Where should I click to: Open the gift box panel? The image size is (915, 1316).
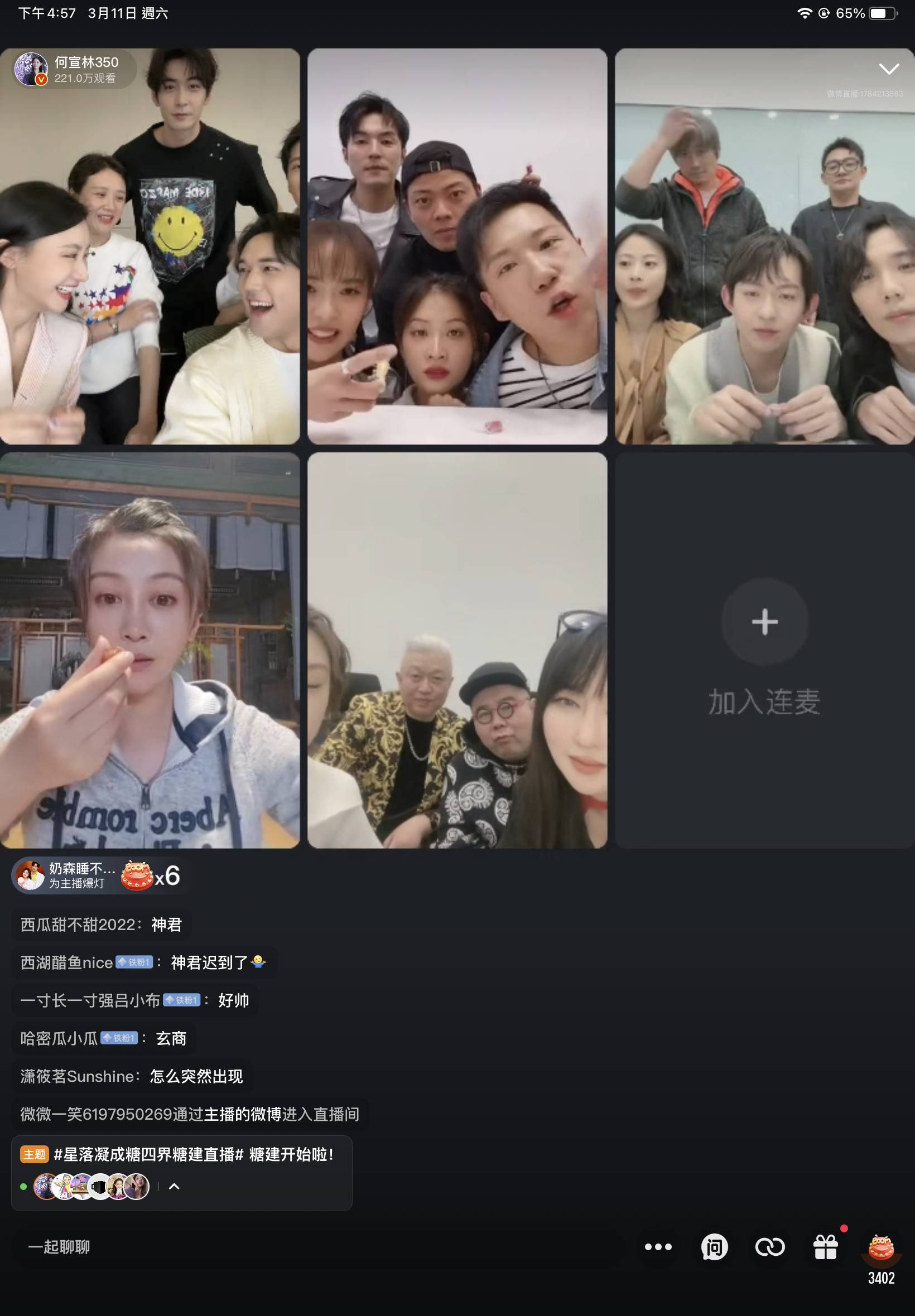click(x=825, y=1247)
